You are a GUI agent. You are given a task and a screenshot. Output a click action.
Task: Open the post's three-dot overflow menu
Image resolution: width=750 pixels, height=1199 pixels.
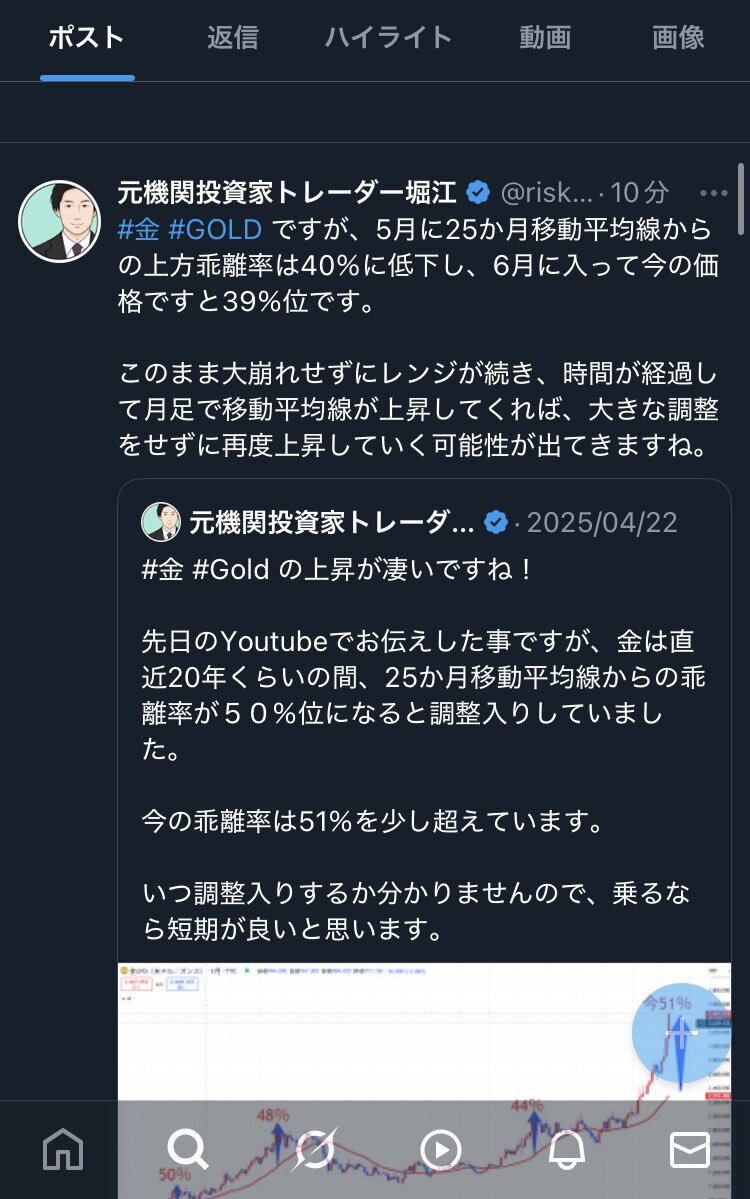[x=714, y=193]
